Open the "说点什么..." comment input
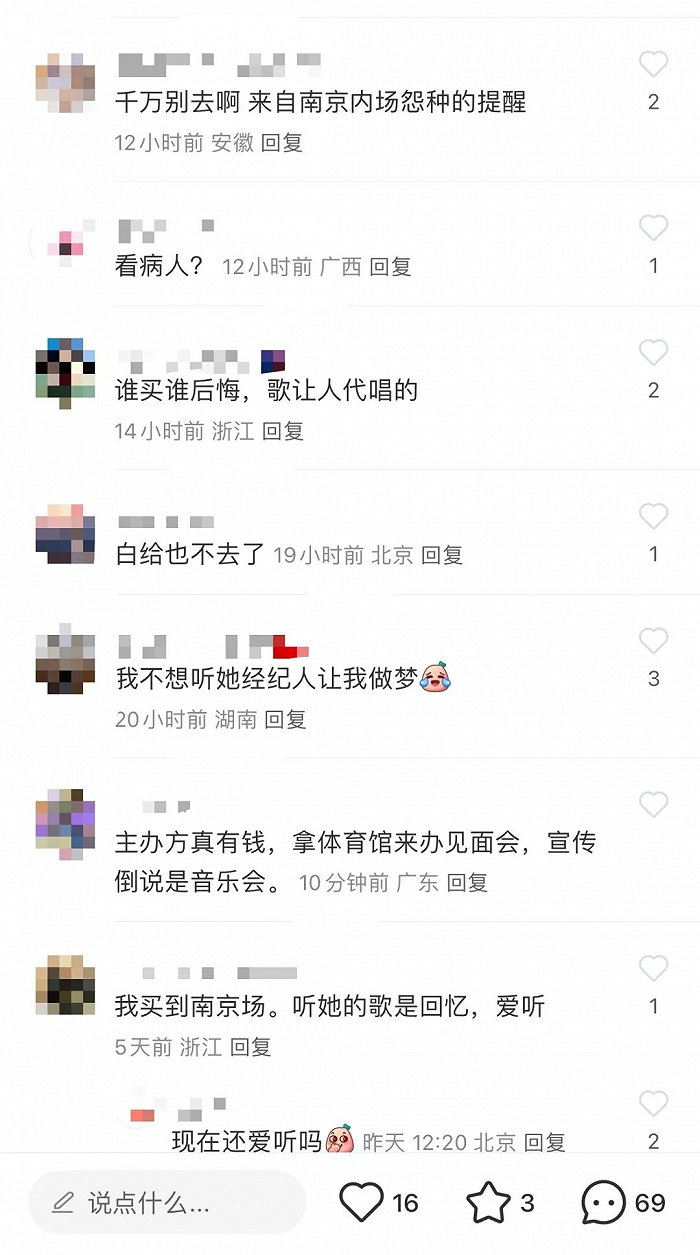 pos(167,1203)
